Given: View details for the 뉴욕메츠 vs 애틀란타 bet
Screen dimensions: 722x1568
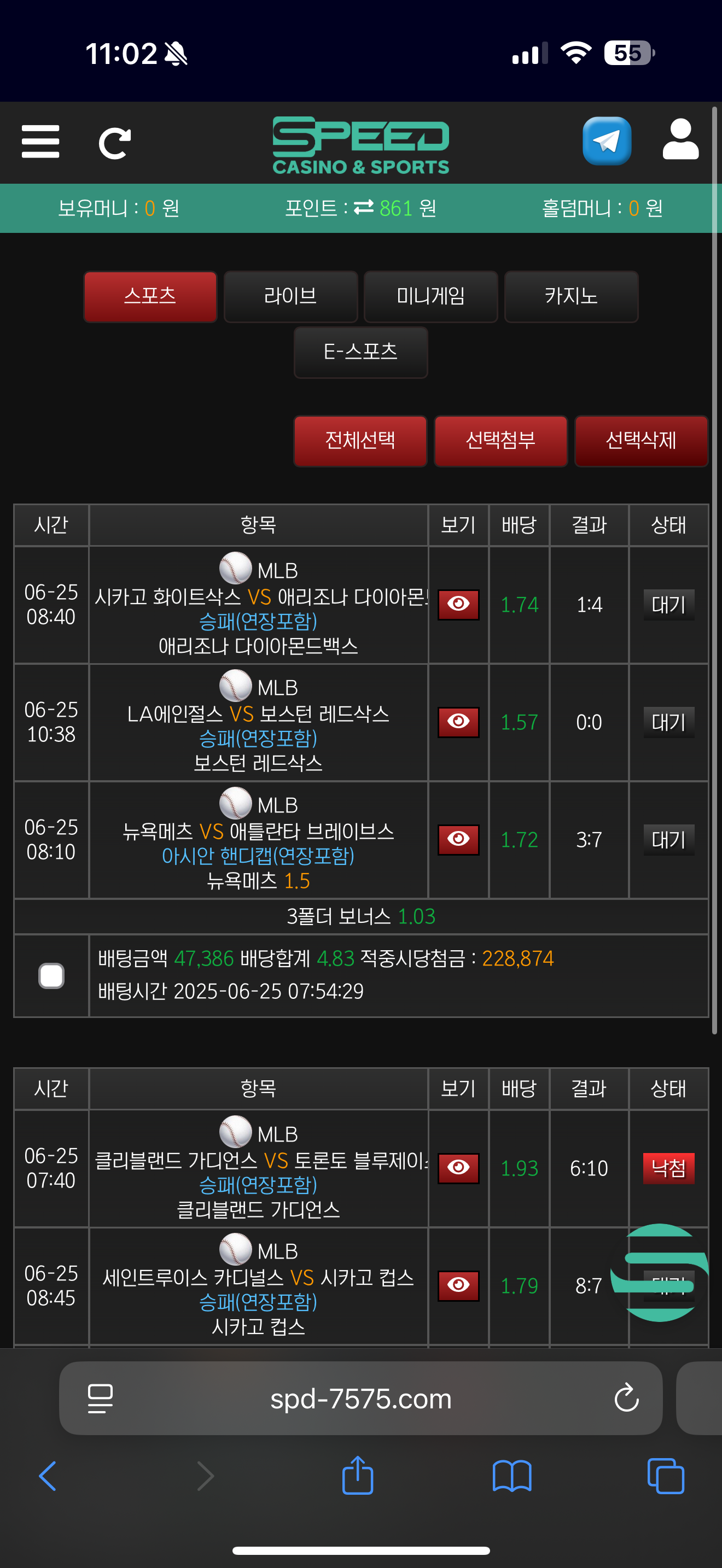Looking at the screenshot, I should click(x=458, y=839).
